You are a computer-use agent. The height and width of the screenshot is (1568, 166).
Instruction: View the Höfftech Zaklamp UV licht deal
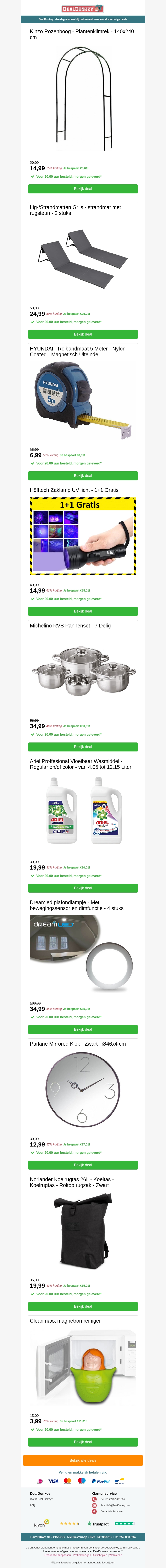[83, 611]
